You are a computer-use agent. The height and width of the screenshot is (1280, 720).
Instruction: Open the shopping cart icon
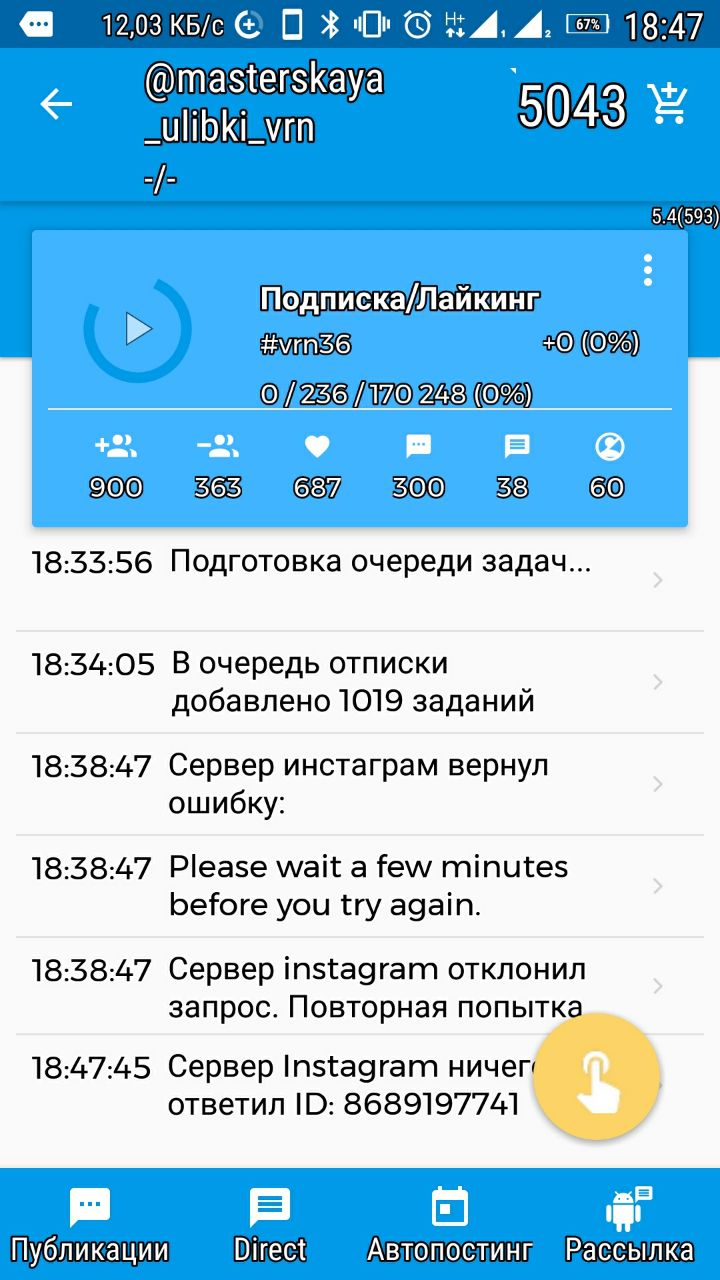pos(667,104)
